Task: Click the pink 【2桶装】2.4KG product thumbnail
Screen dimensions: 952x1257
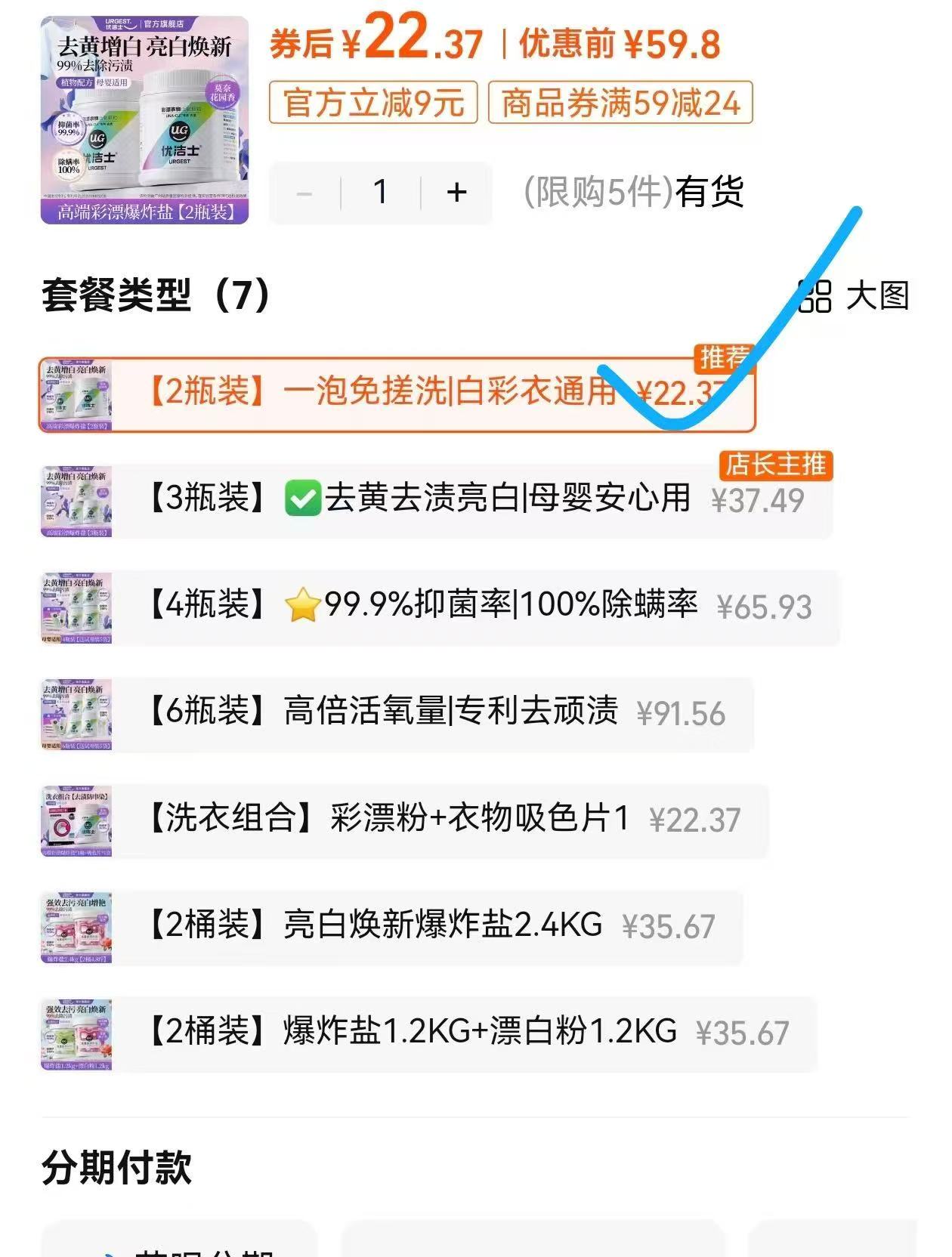Action: (x=76, y=928)
